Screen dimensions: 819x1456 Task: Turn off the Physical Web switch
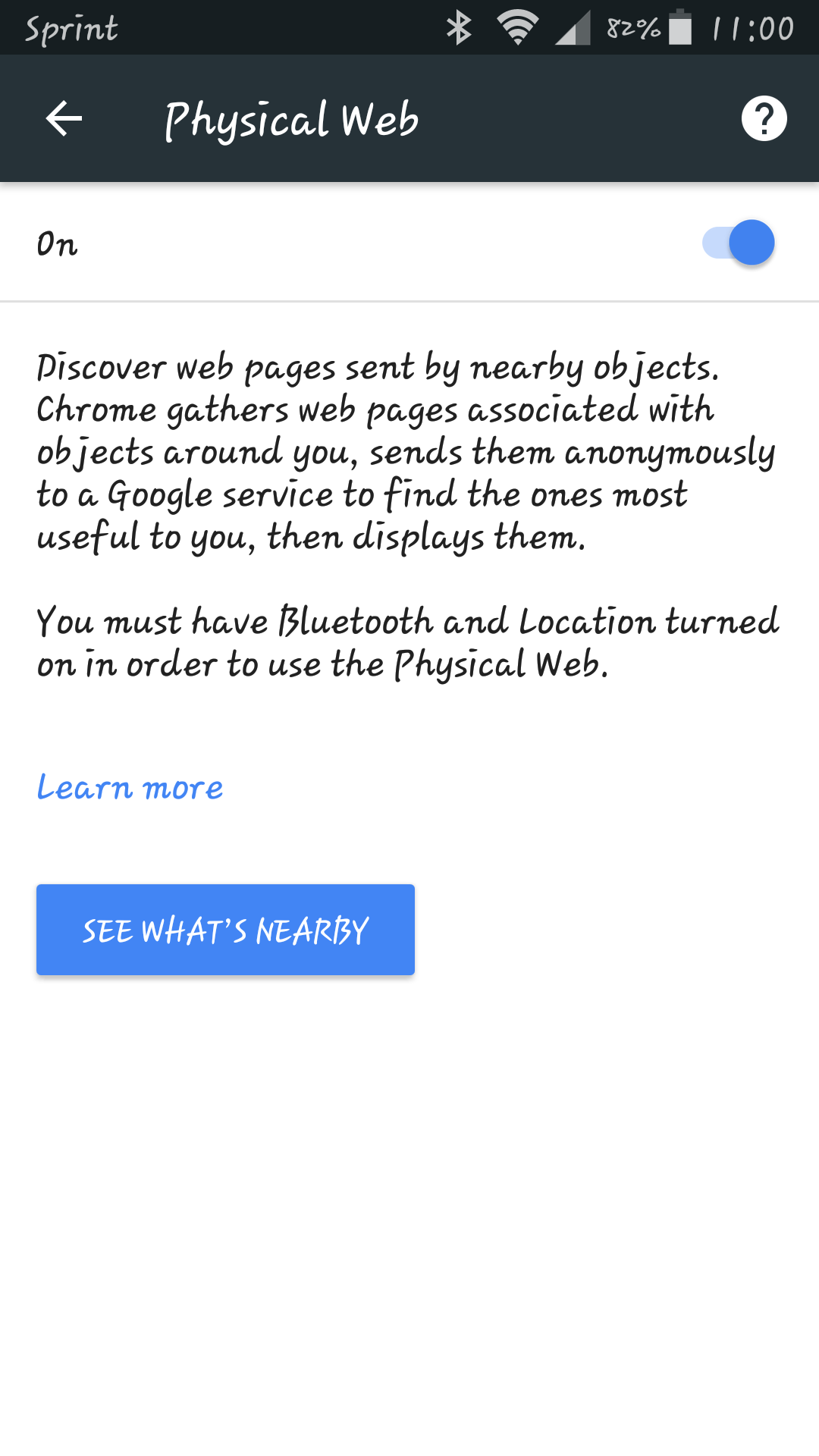[x=739, y=243]
